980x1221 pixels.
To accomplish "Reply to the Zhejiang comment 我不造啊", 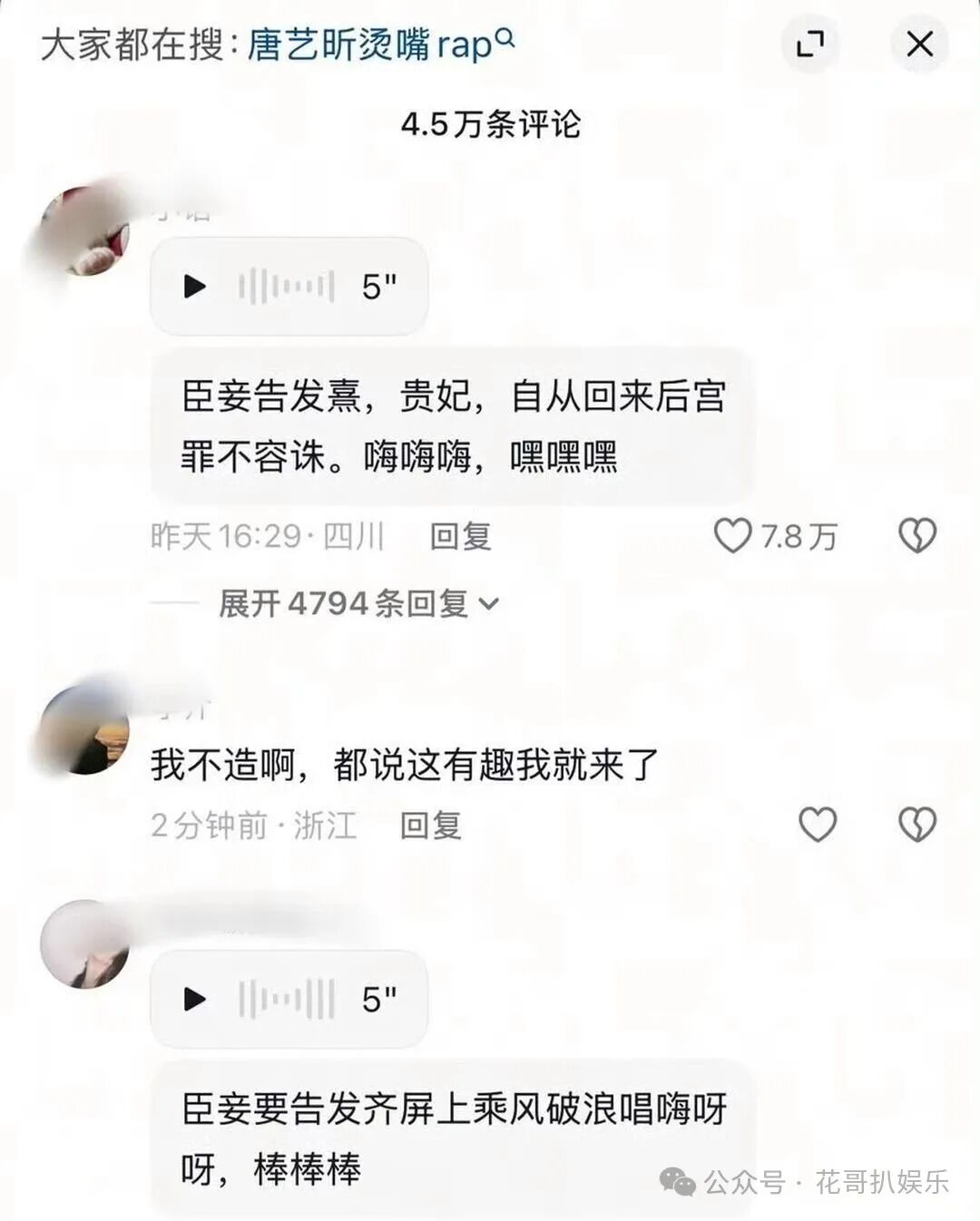I will point(431,825).
